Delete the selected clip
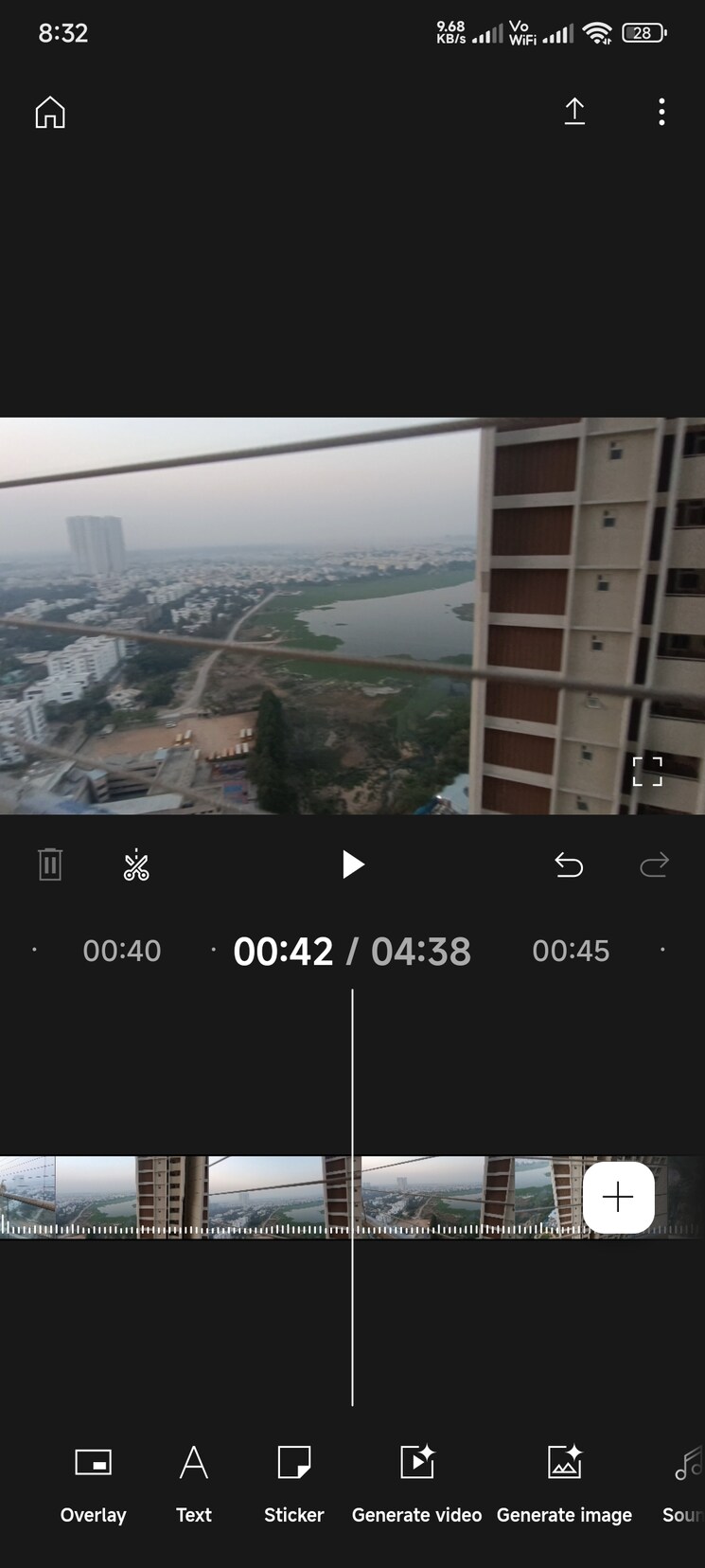This screenshot has height=1568, width=705. (x=50, y=864)
